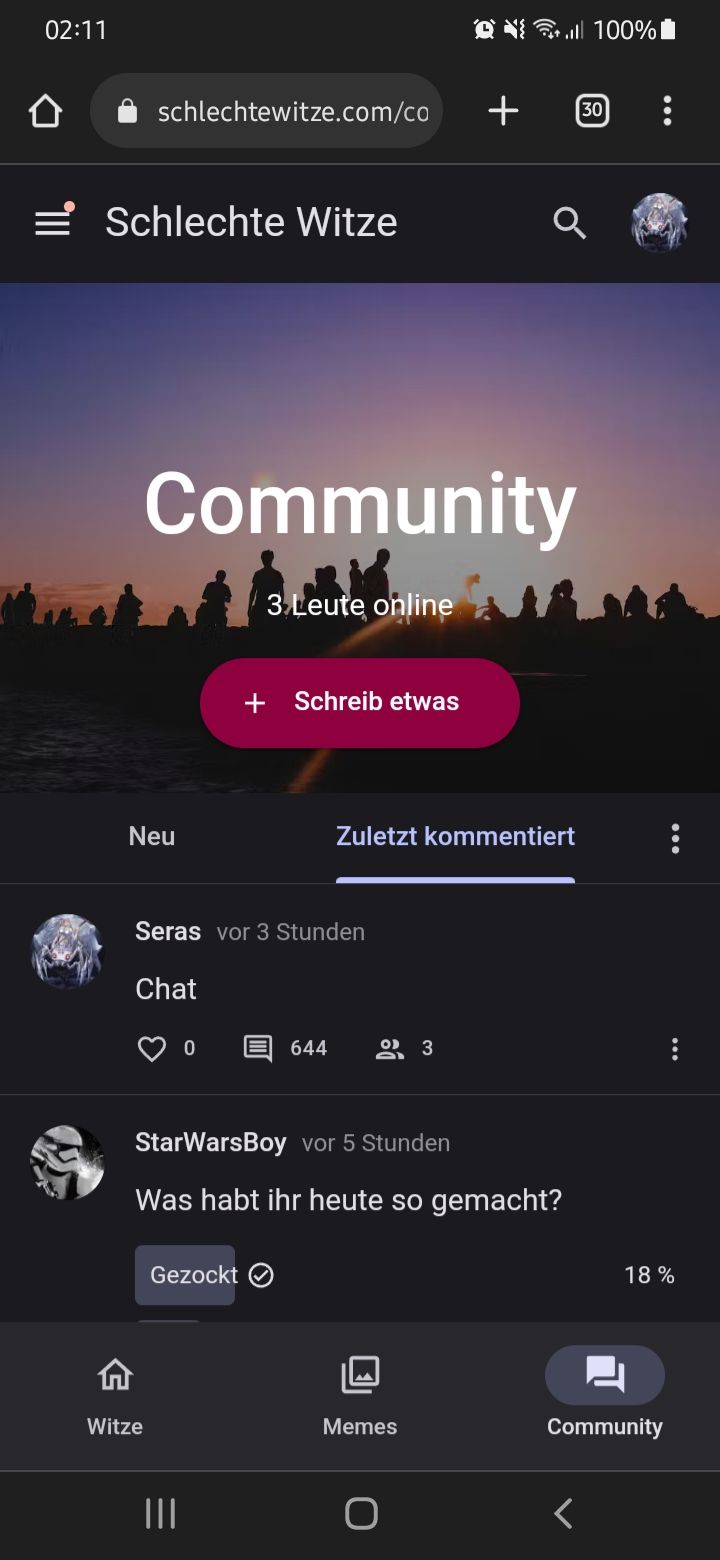Screen dimensions: 720x1560
Task: Open the browser's three-dot menu
Action: [x=667, y=111]
